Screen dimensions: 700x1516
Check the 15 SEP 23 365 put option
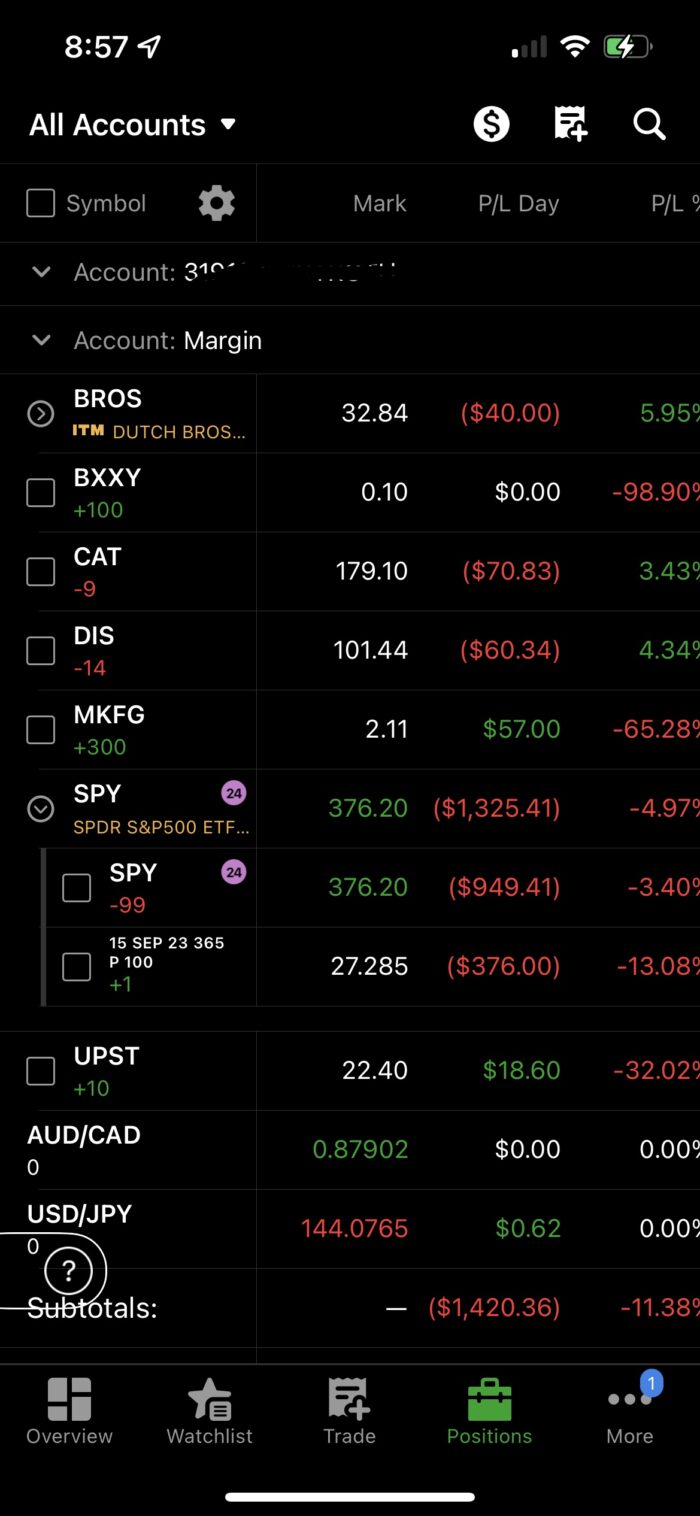[76, 966]
